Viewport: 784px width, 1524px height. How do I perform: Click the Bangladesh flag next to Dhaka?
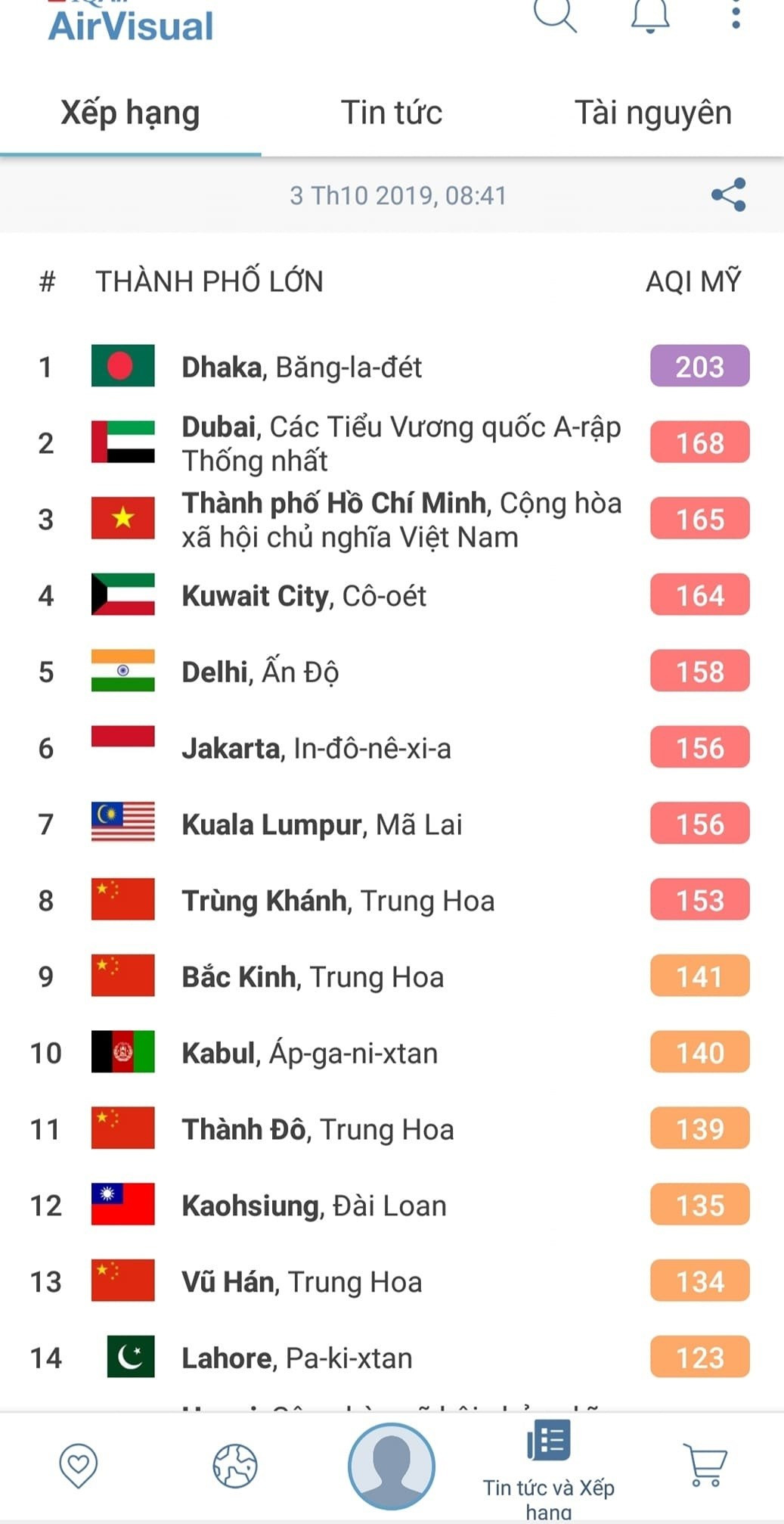(122, 366)
